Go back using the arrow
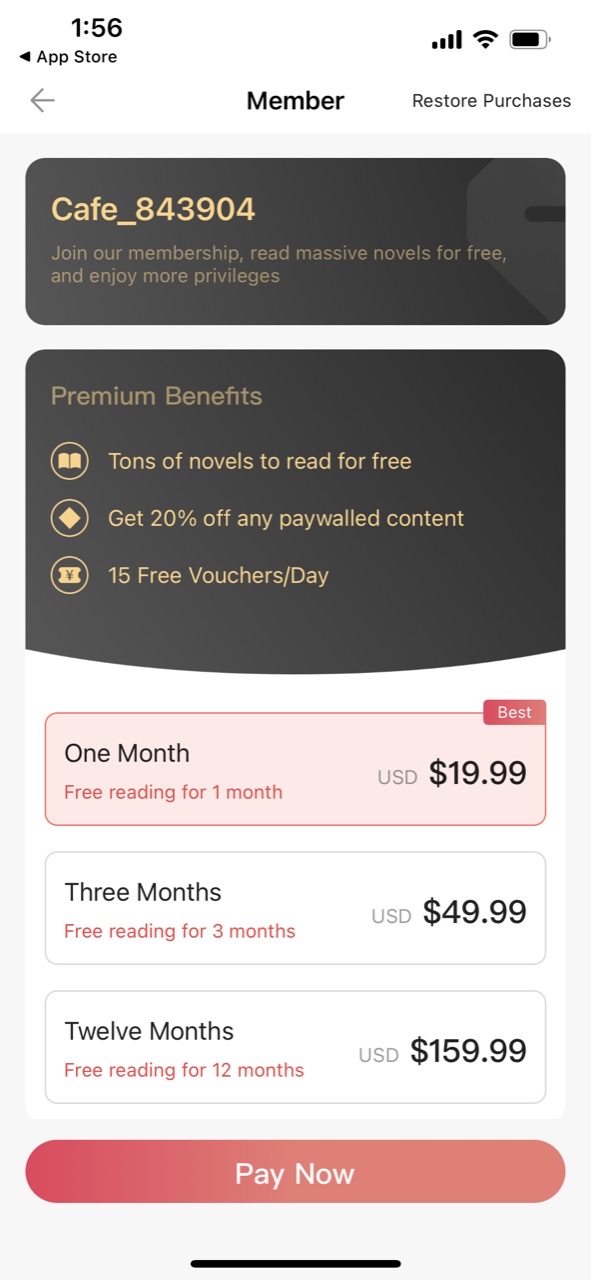Image resolution: width=591 pixels, height=1280 pixels. 42,100
